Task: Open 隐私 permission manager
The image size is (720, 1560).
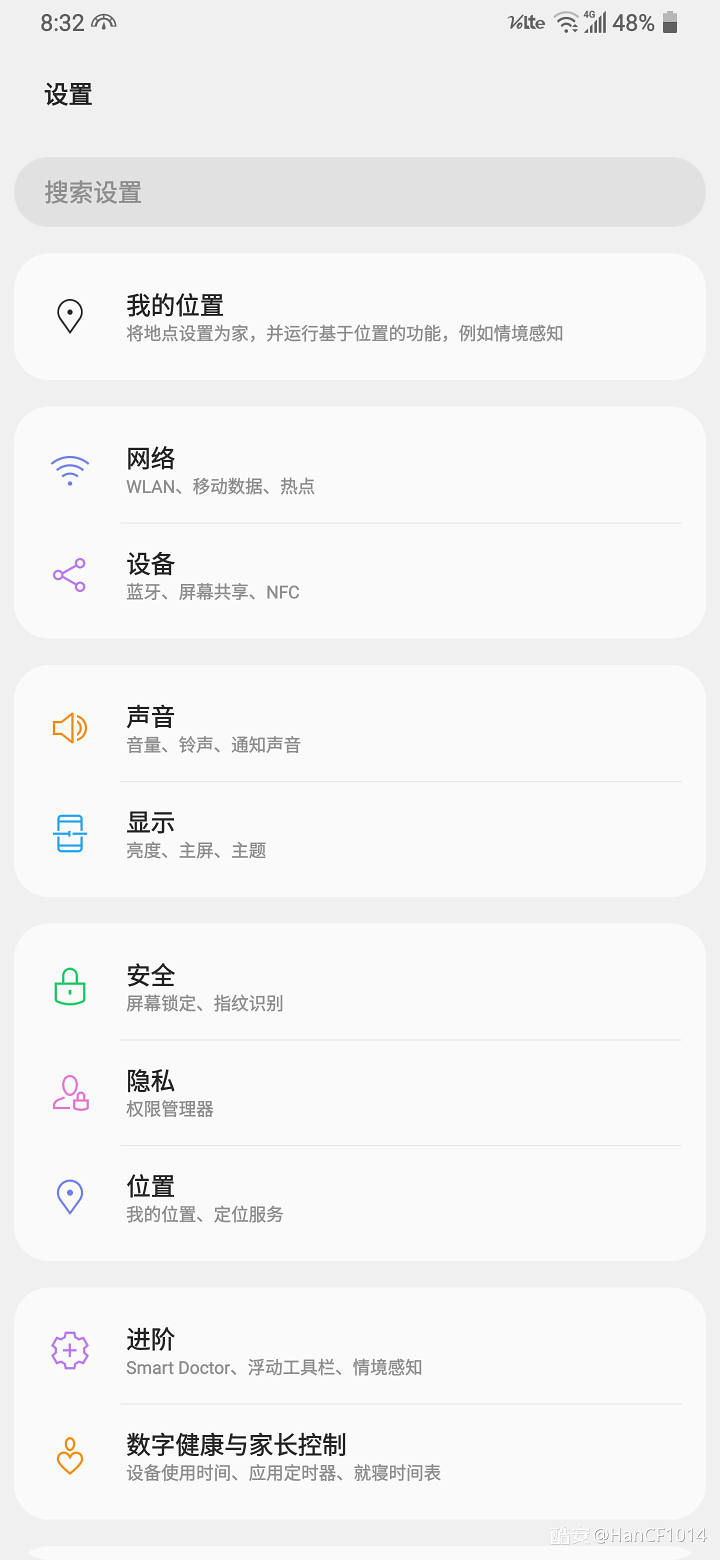Action: tap(360, 1092)
